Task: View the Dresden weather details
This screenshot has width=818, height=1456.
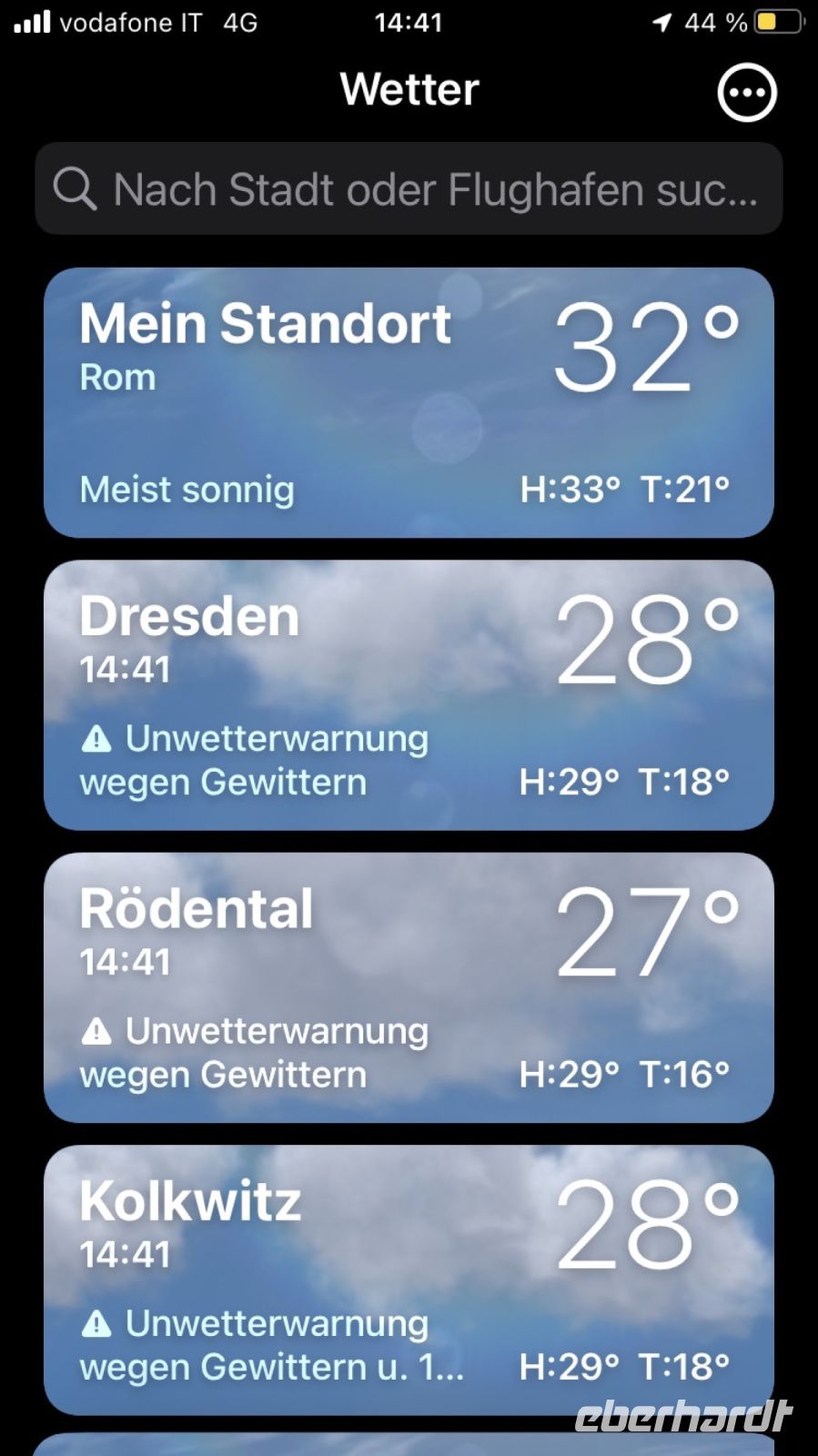Action: point(409,695)
